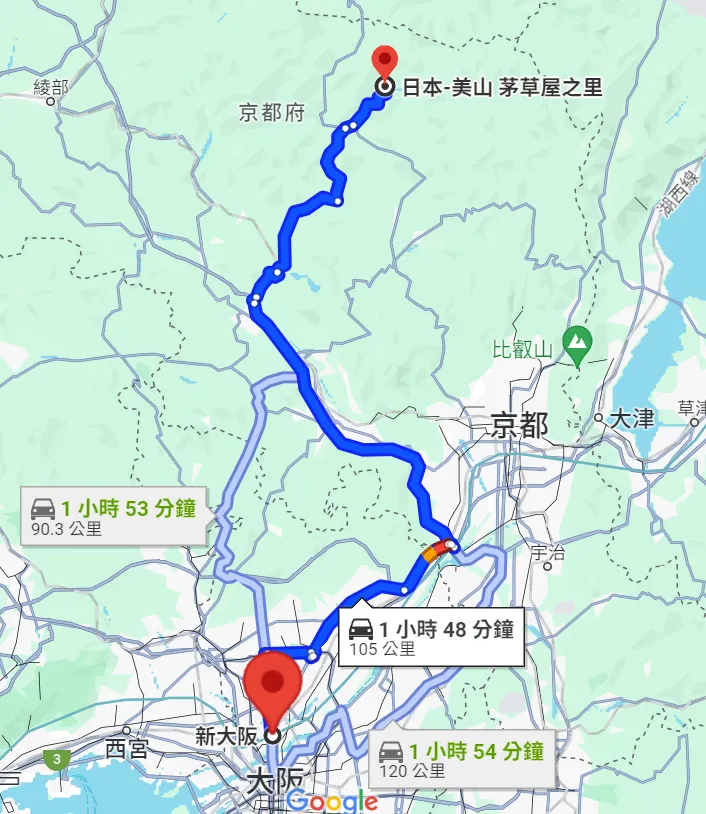The height and width of the screenshot is (814, 706).
Task: Select the 1 小時 53 分鐘 90.3 公里 route
Action: (x=116, y=517)
